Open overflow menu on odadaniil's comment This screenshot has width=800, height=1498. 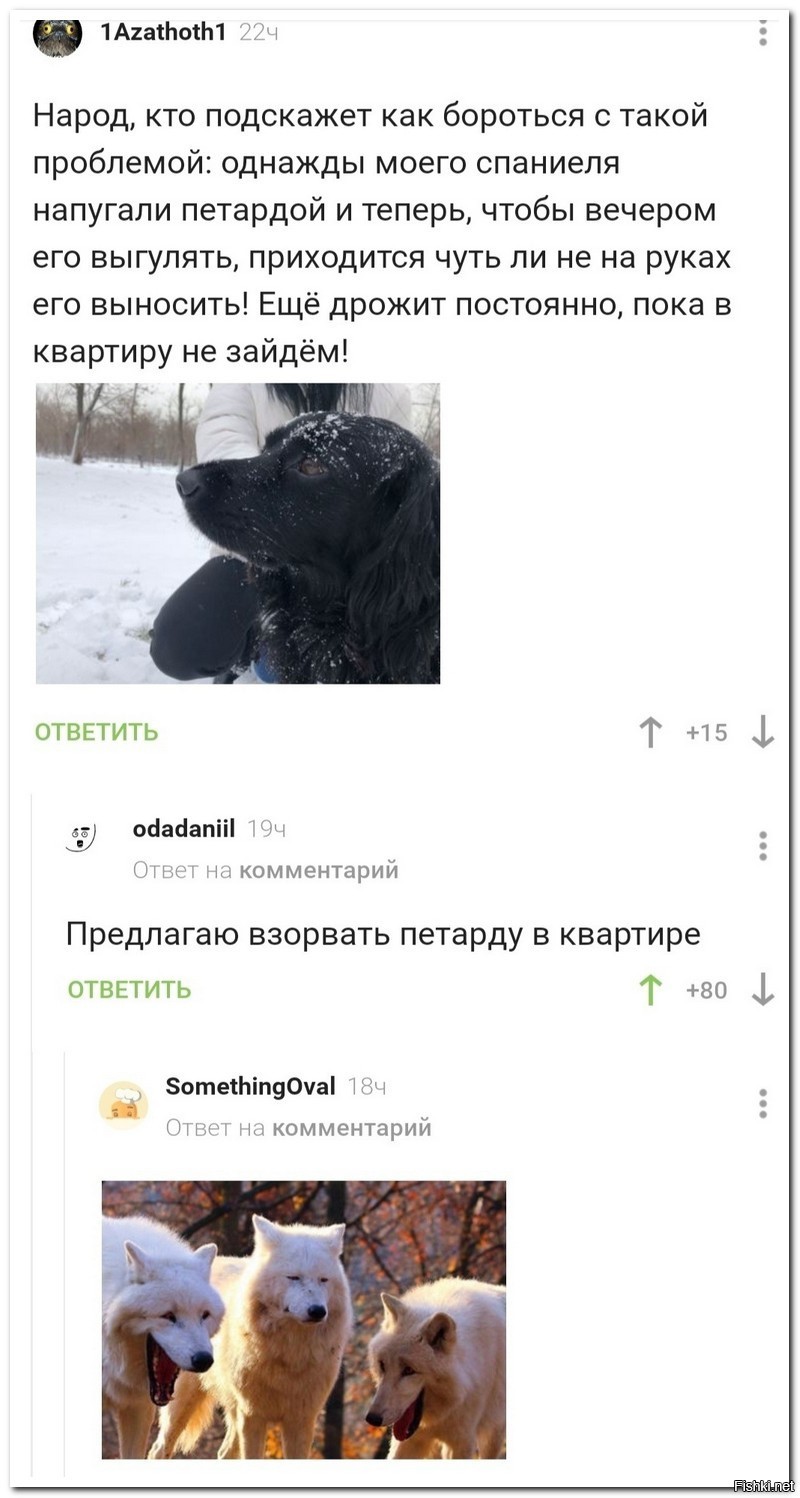point(762,846)
